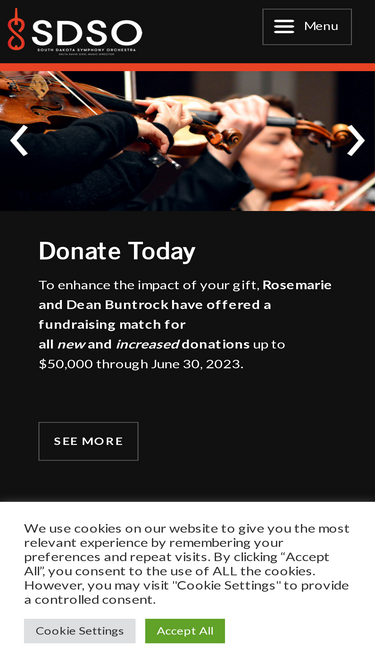Open Cookie Settings
This screenshot has width=375, height=667.
point(80,631)
